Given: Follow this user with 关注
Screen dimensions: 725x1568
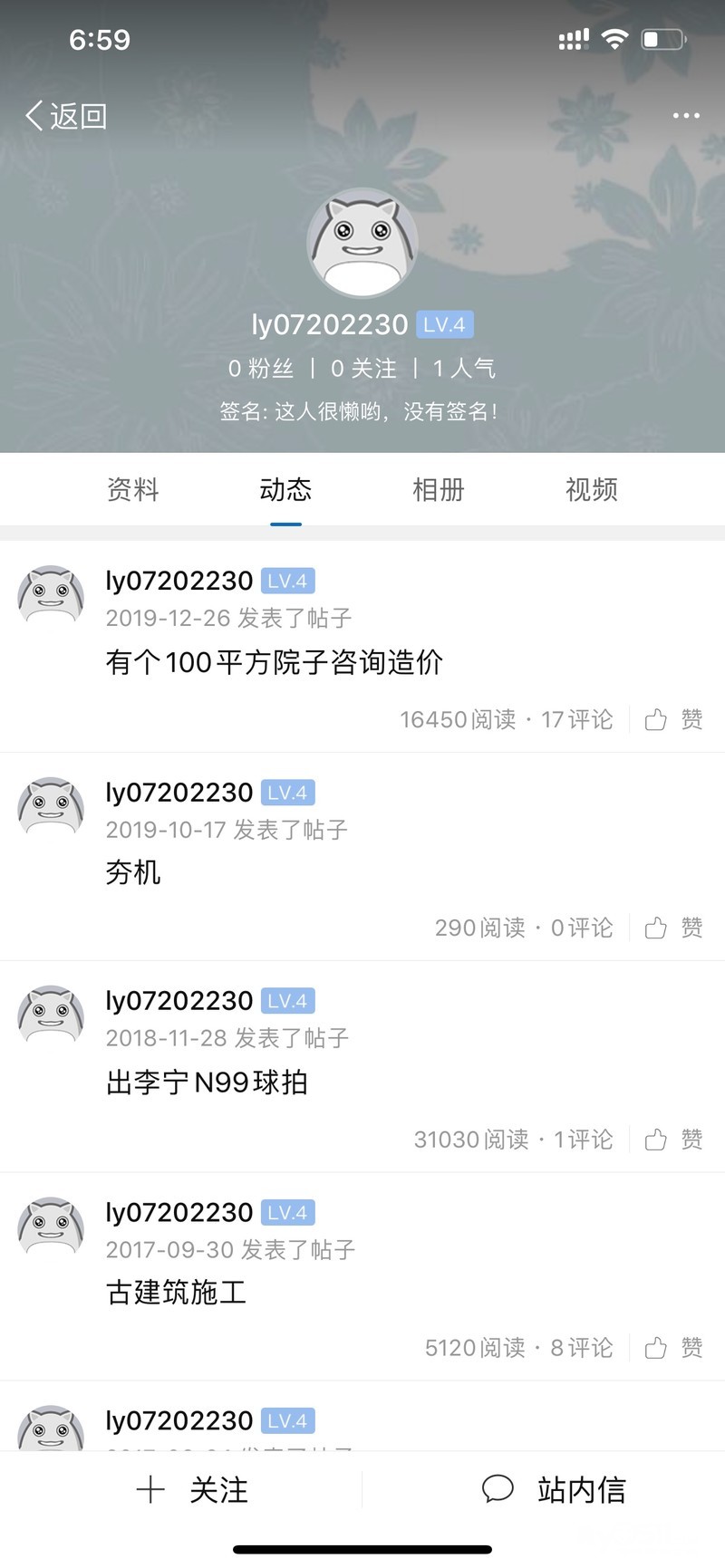Looking at the screenshot, I should pyautogui.click(x=192, y=1490).
